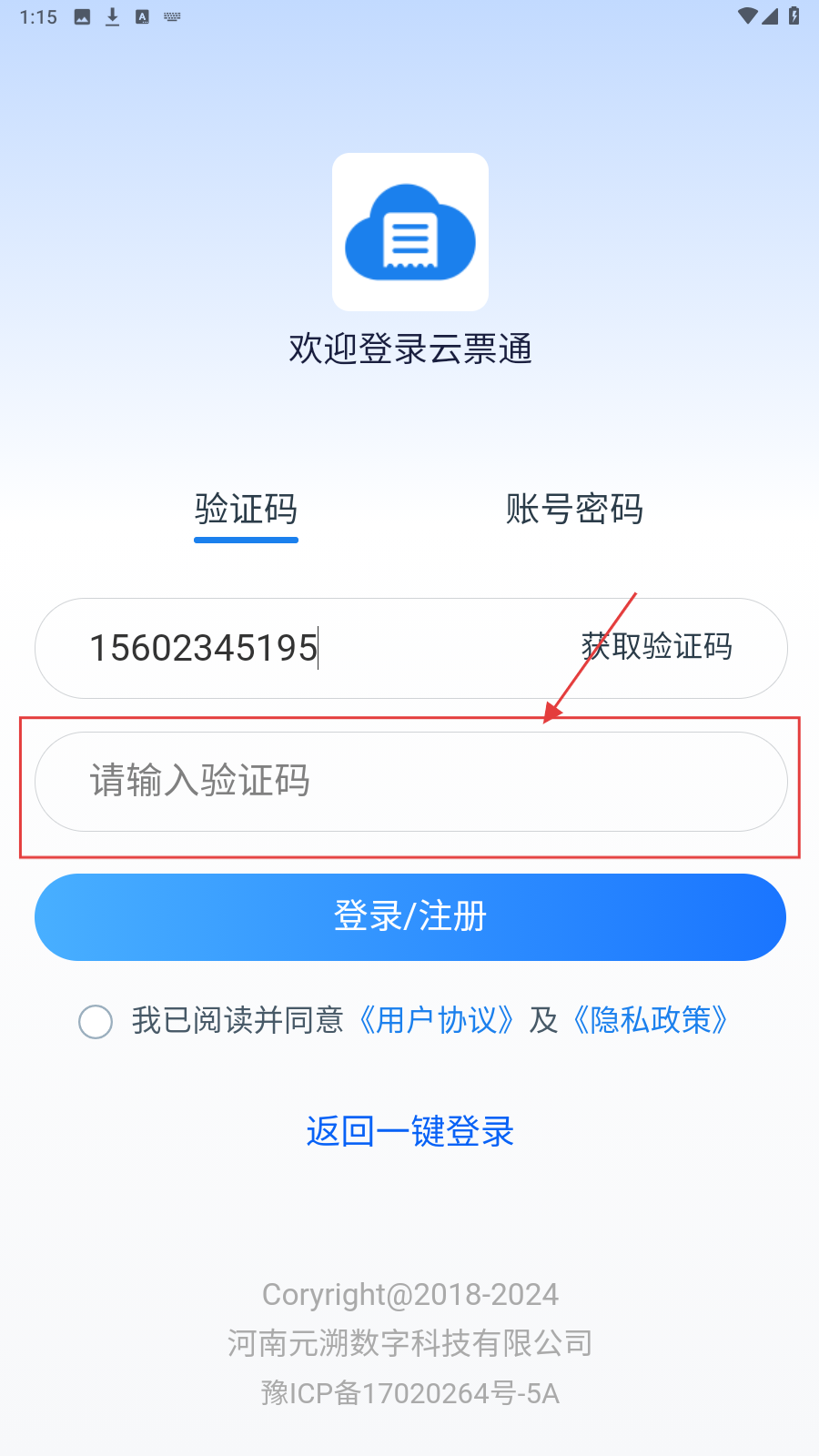Viewport: 819px width, 1456px height.
Task: Switch to the 验证码 login tab
Action: pos(246,510)
